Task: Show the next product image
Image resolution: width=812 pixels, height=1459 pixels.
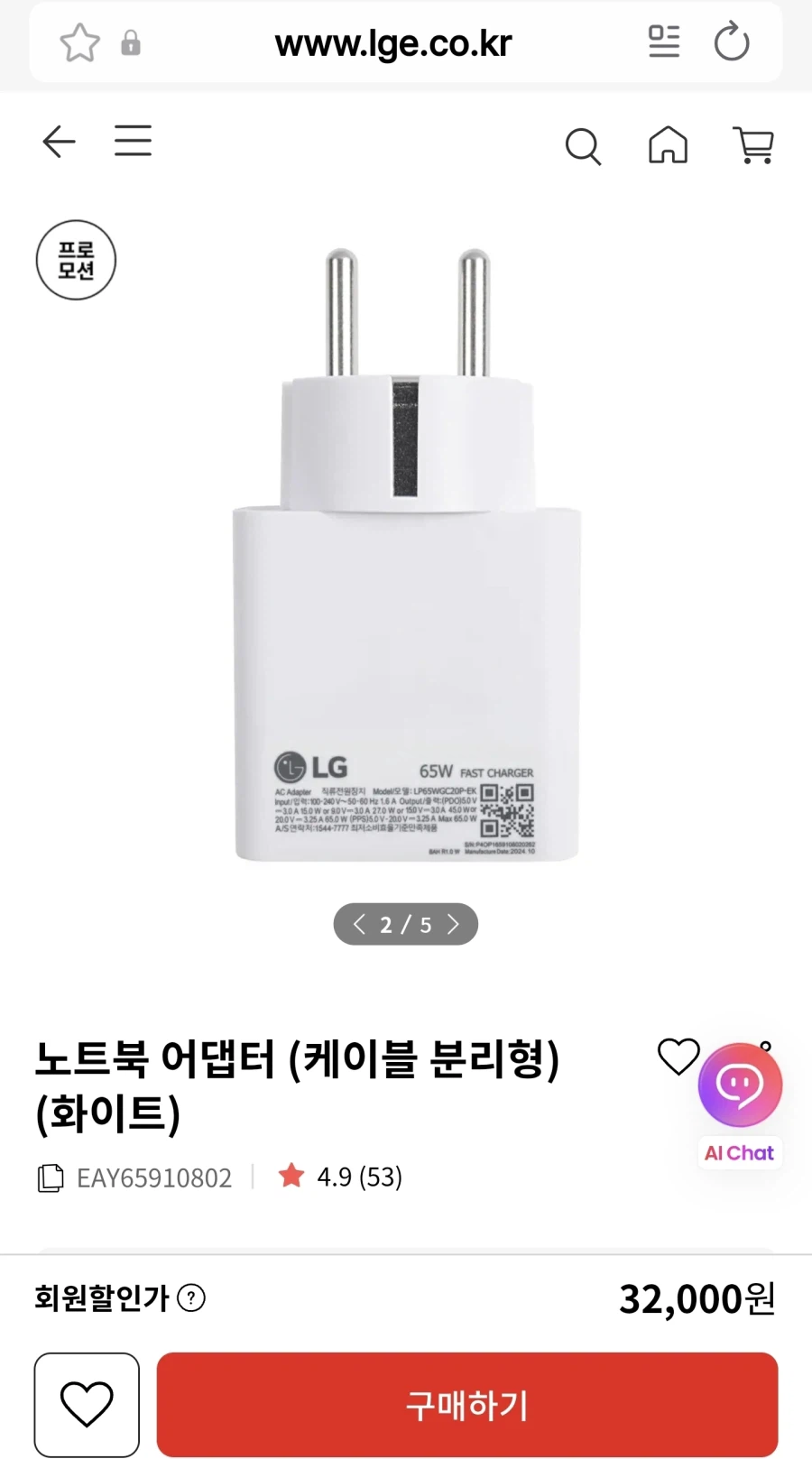Action: click(x=454, y=924)
